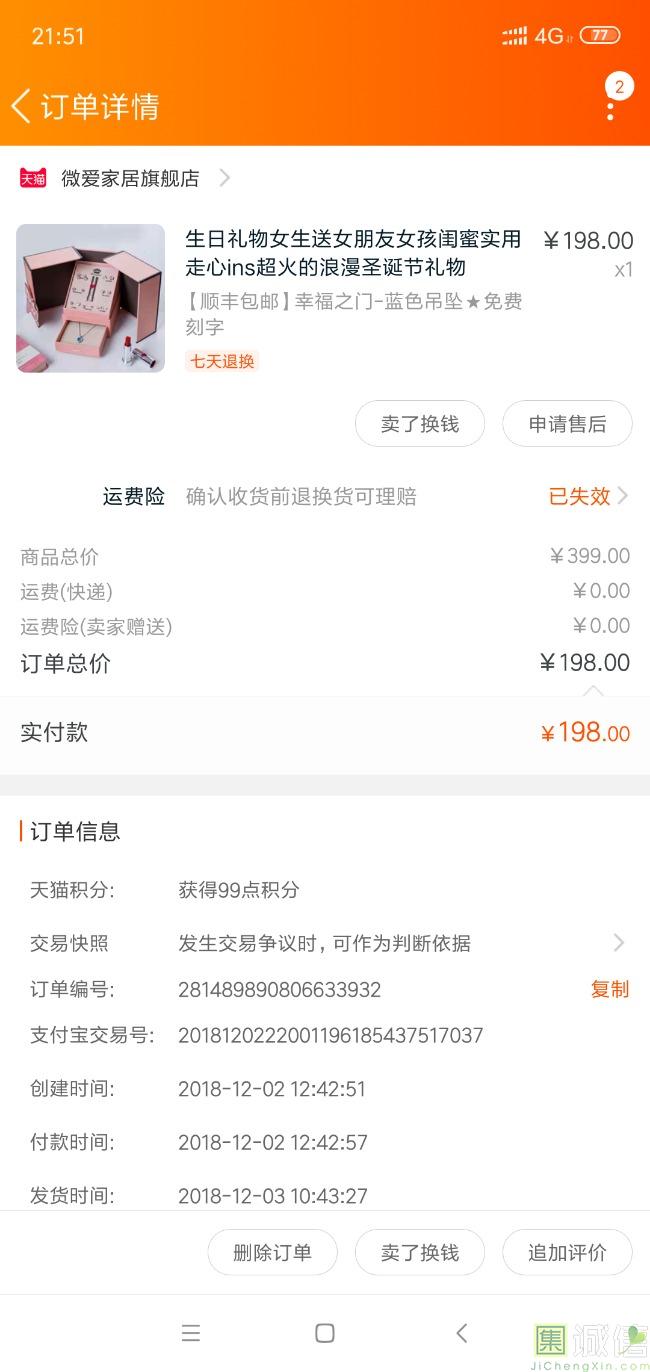650x1372 pixels.
Task: Open system recent apps menu
Action: [191, 1332]
